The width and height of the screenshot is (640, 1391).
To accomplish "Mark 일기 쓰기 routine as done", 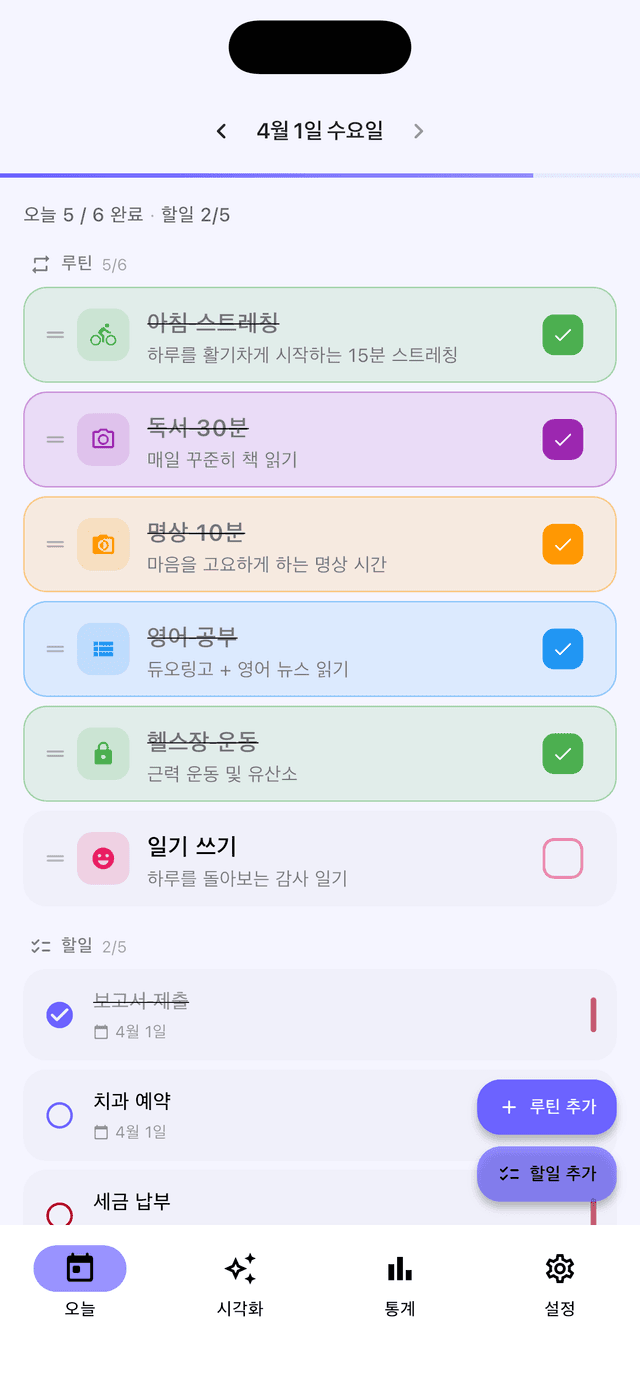I will pos(562,858).
